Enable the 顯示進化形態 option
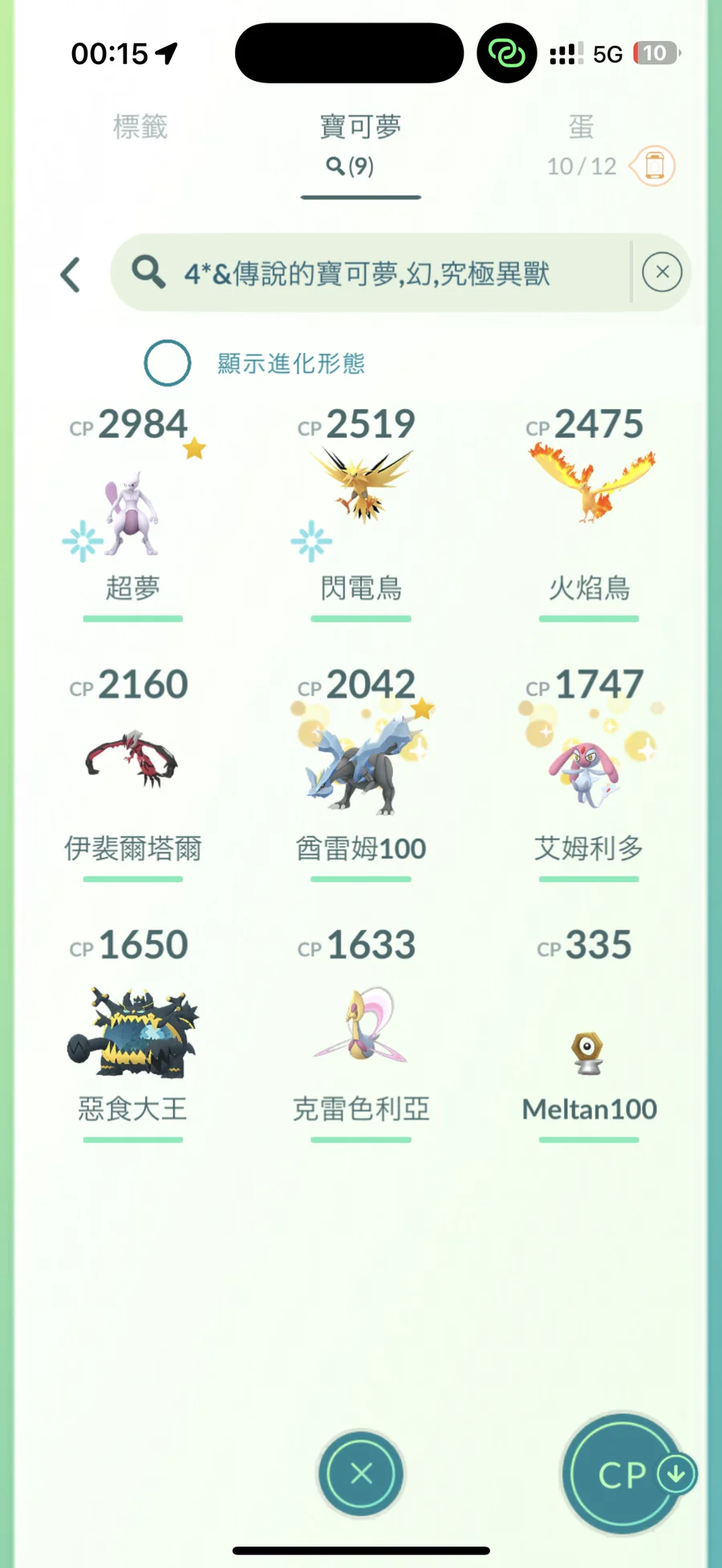Image resolution: width=722 pixels, height=1568 pixels. tap(167, 363)
